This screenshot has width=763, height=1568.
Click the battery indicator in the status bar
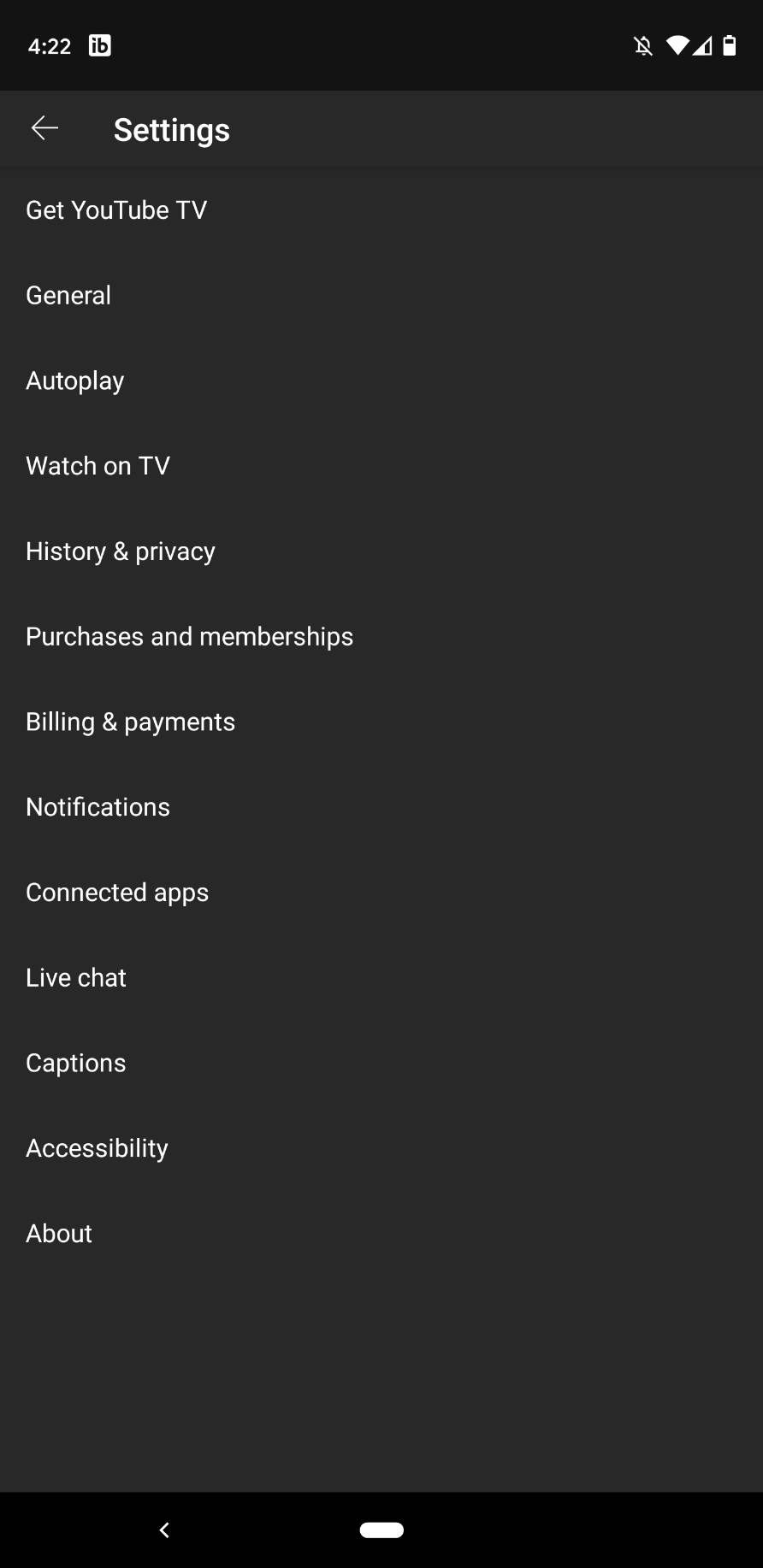pos(731,45)
